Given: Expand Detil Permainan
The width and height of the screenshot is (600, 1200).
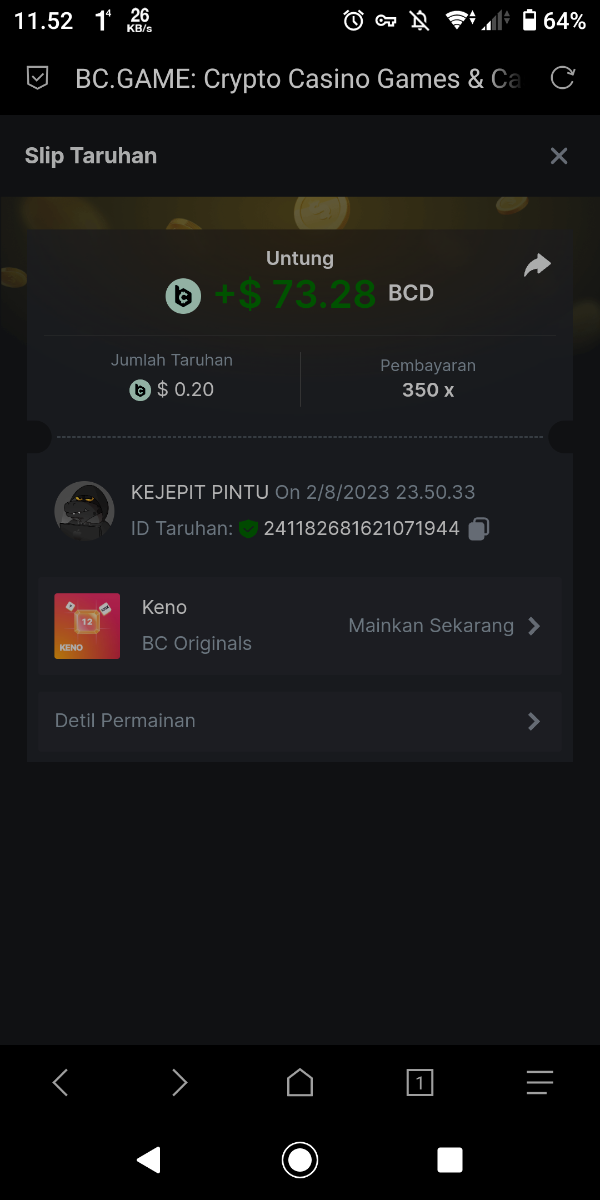Looking at the screenshot, I should pyautogui.click(x=299, y=721).
